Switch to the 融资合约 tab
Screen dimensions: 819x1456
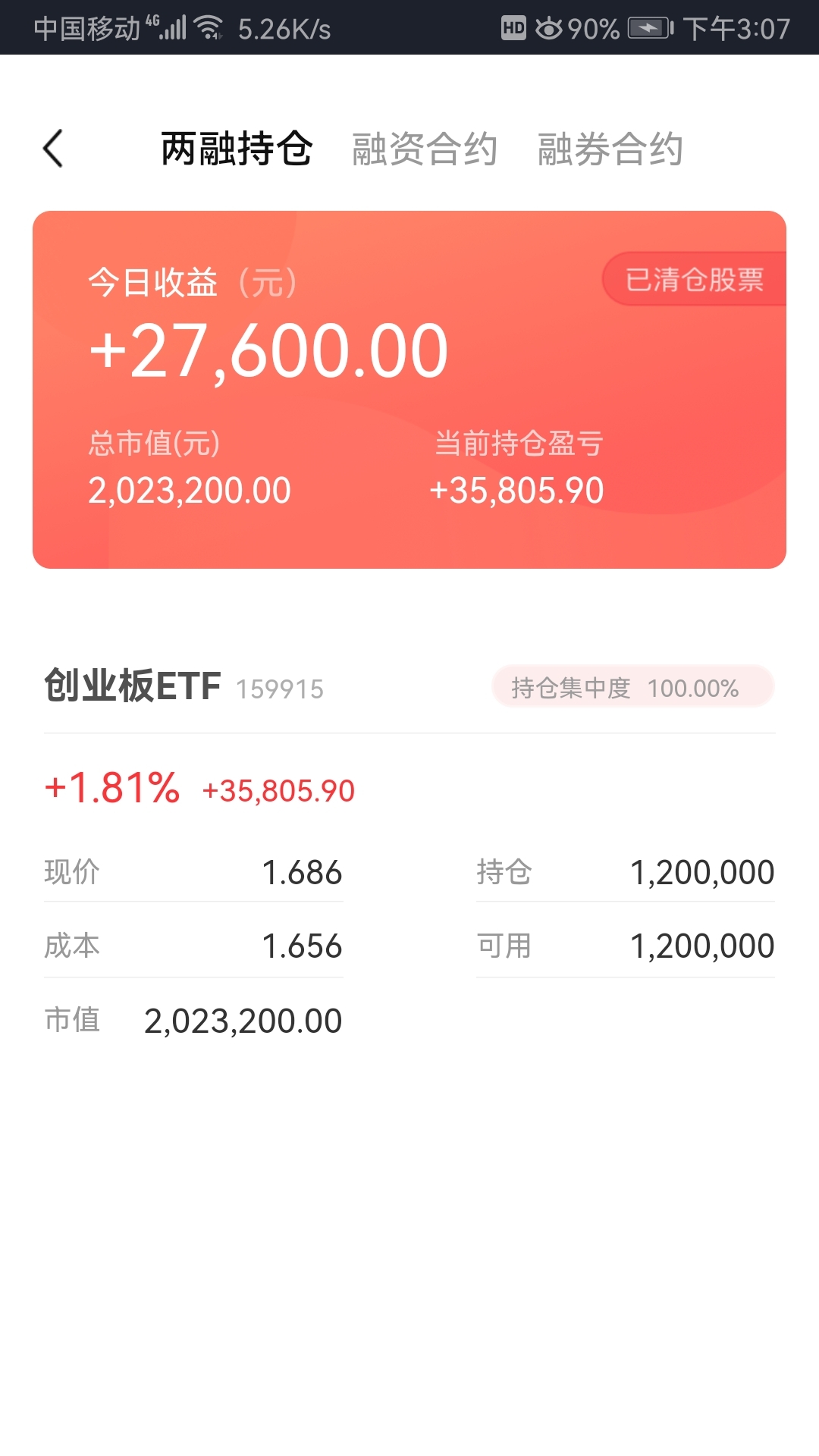tap(423, 149)
